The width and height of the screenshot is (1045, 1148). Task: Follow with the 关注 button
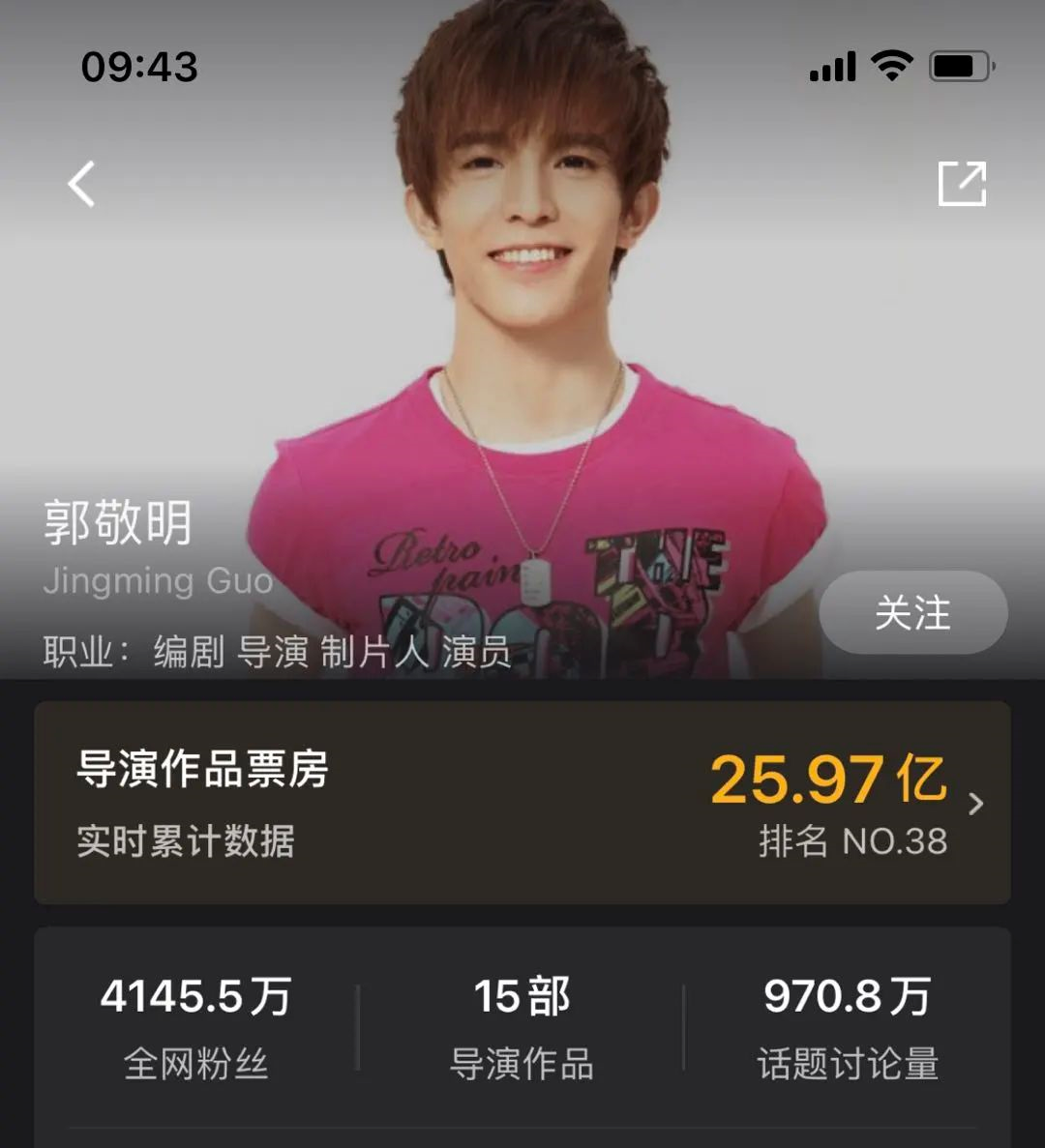[912, 613]
